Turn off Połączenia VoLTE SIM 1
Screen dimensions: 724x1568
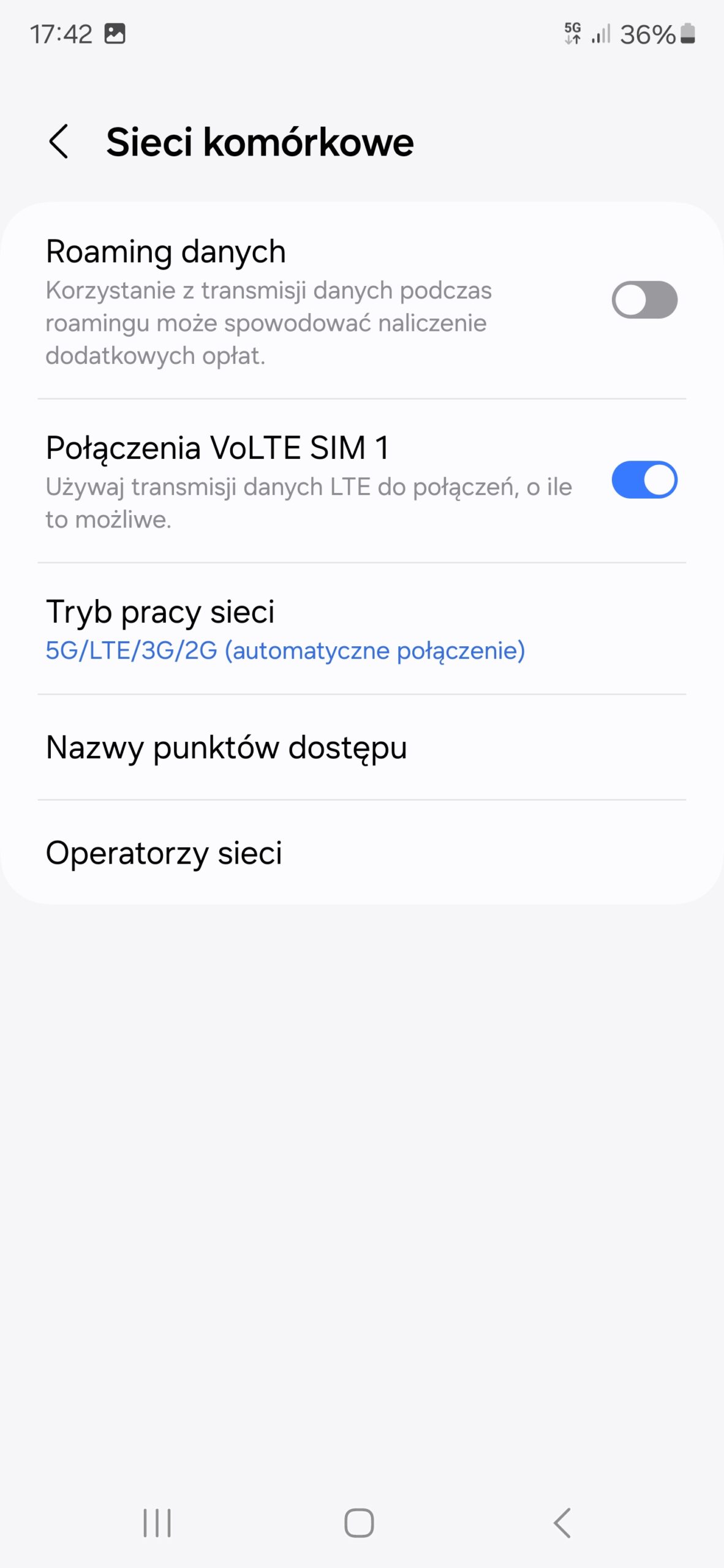click(x=644, y=480)
